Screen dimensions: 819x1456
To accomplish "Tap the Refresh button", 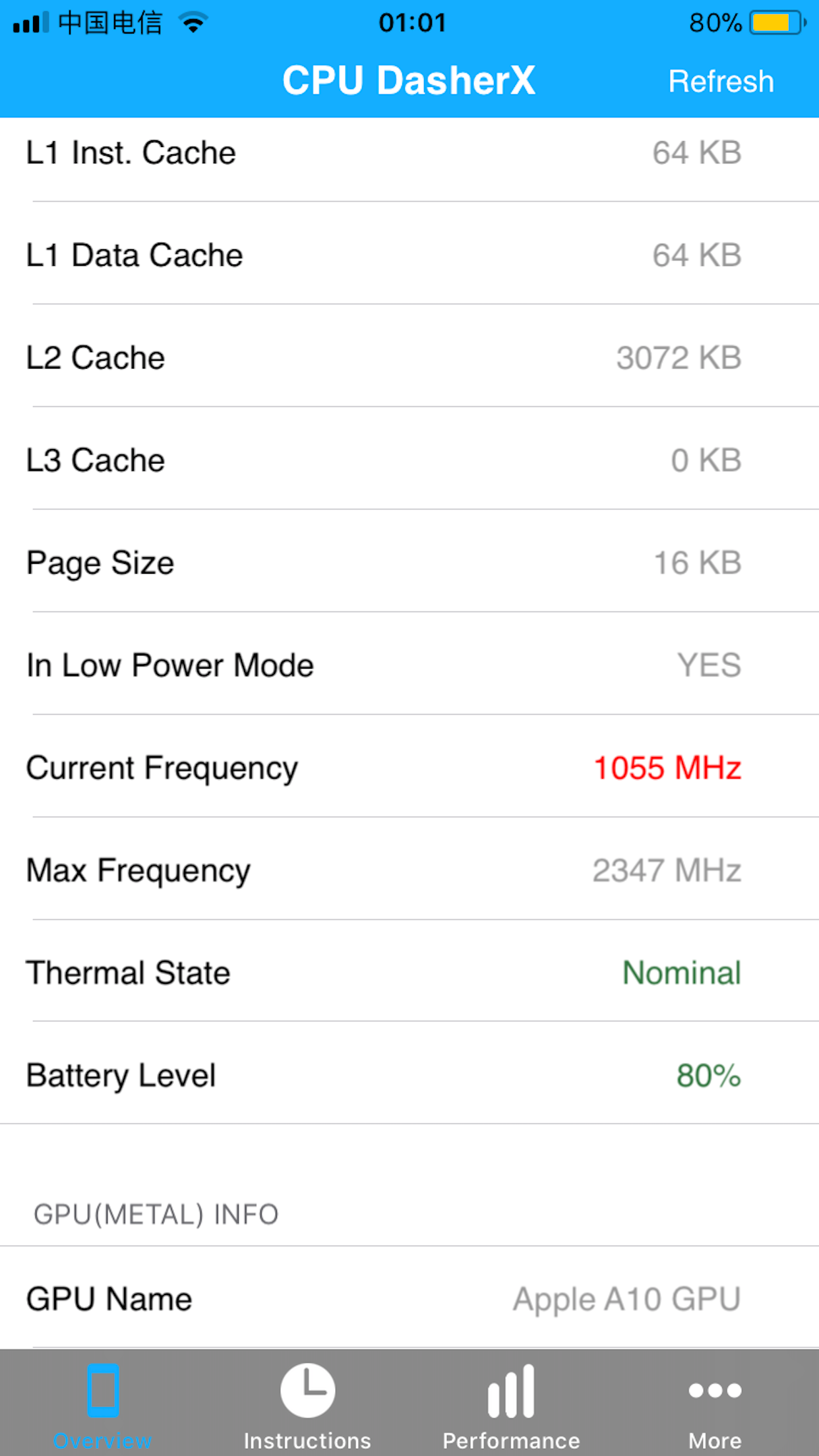I will pyautogui.click(x=721, y=81).
